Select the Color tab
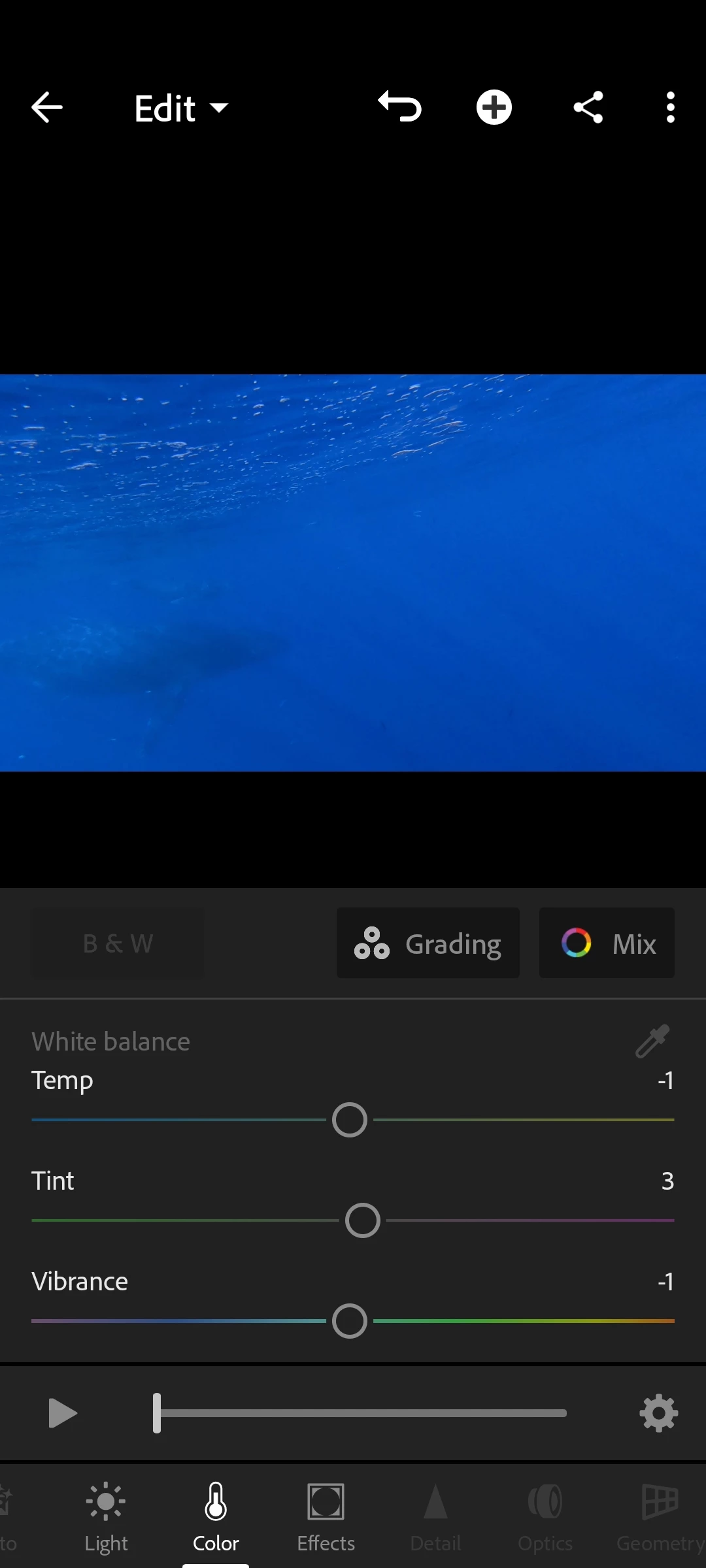The width and height of the screenshot is (706, 1568). coord(216,1517)
